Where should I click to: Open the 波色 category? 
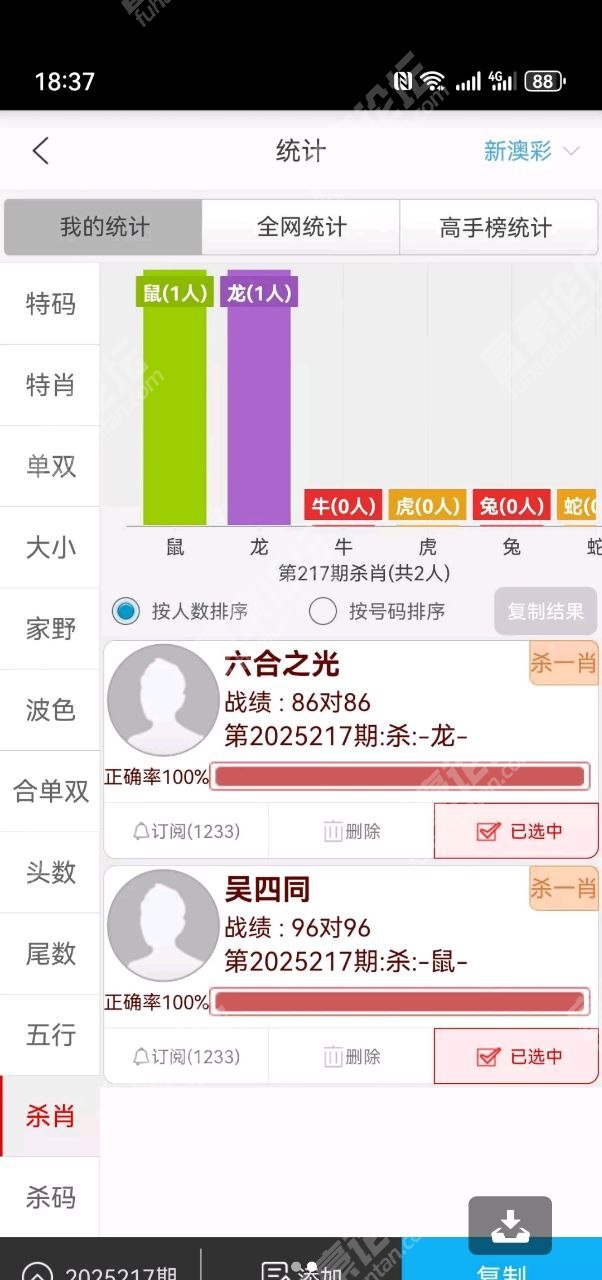50,710
